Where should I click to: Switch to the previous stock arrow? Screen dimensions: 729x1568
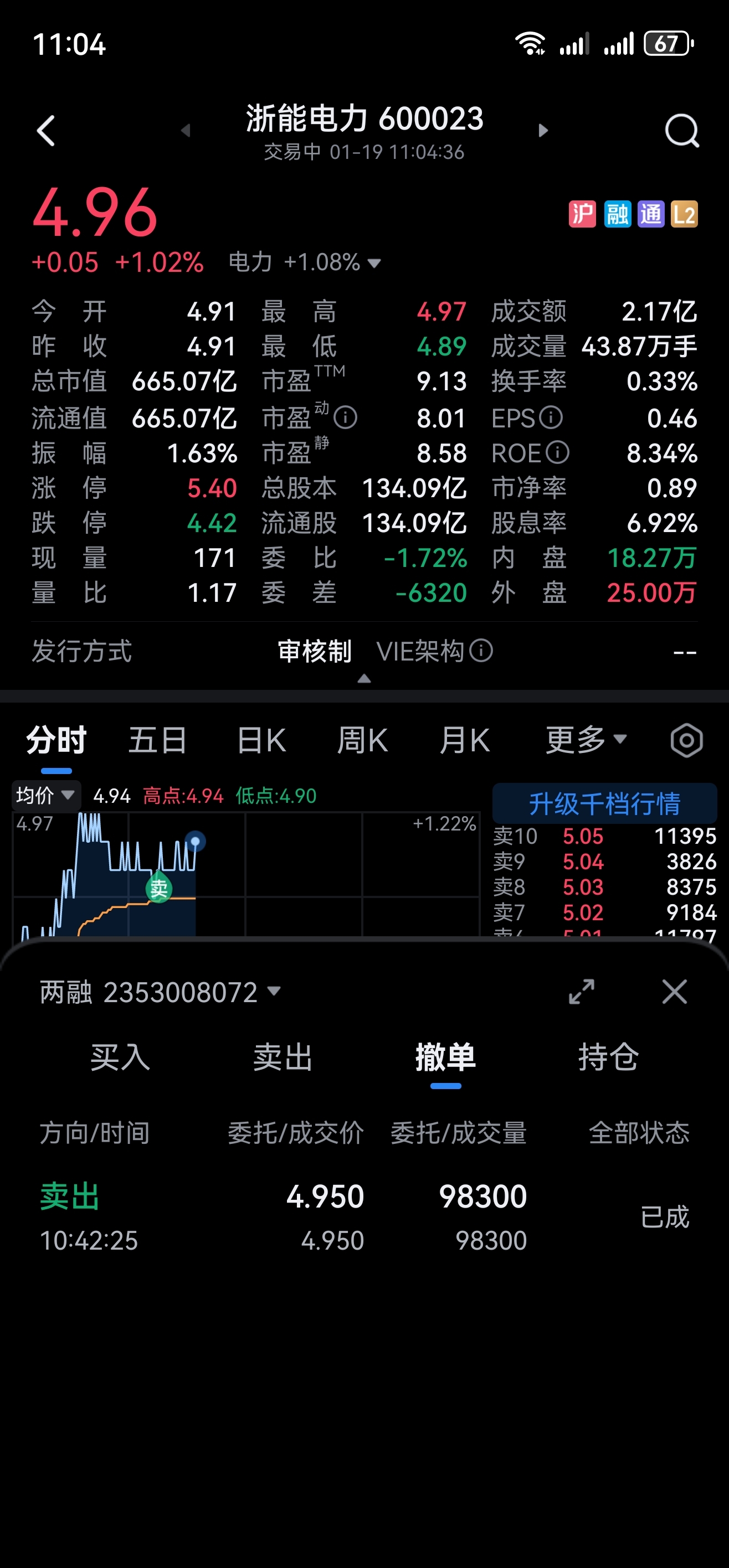coord(186,130)
